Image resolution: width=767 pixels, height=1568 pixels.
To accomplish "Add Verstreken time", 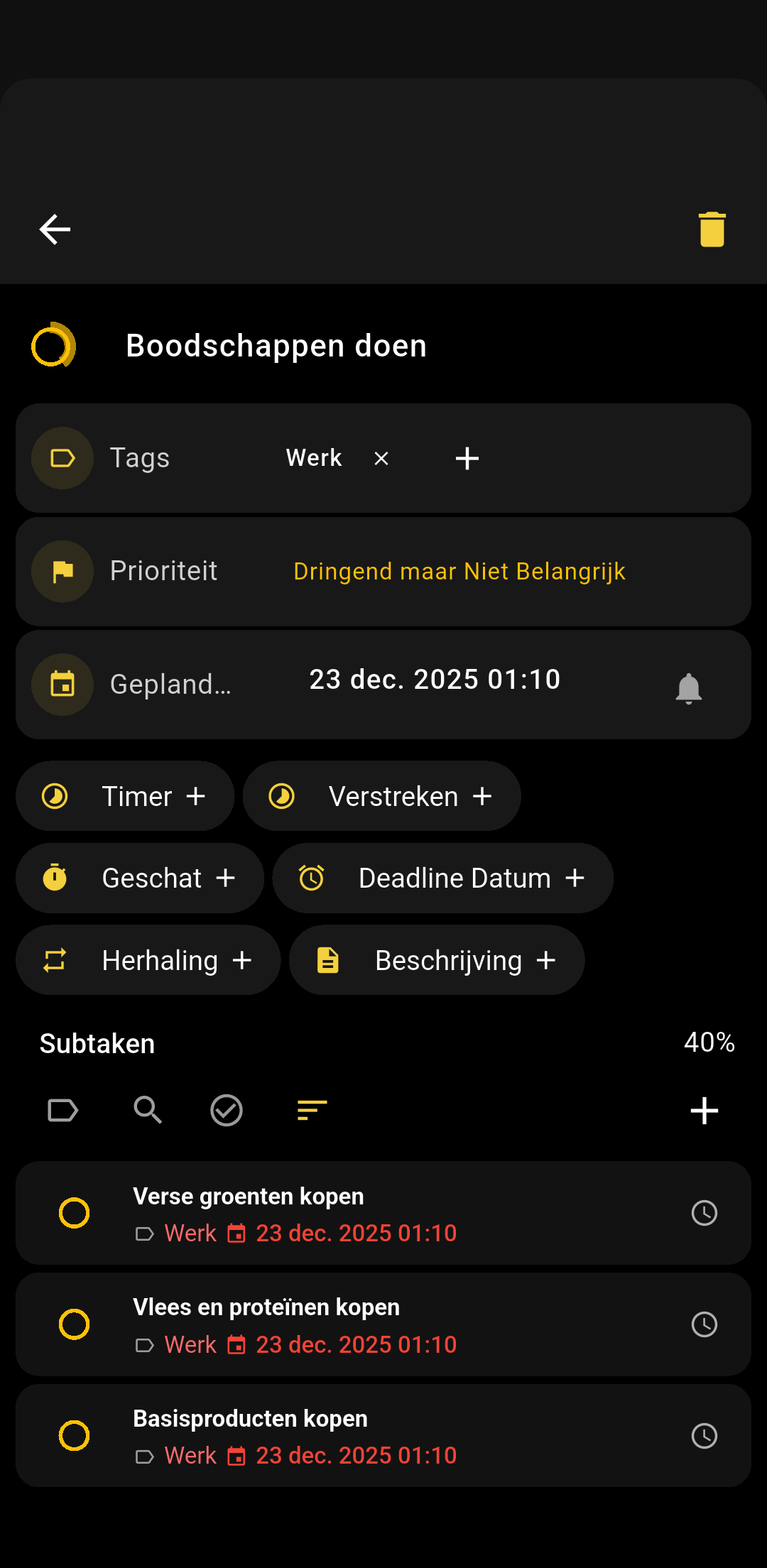I will 381,796.
